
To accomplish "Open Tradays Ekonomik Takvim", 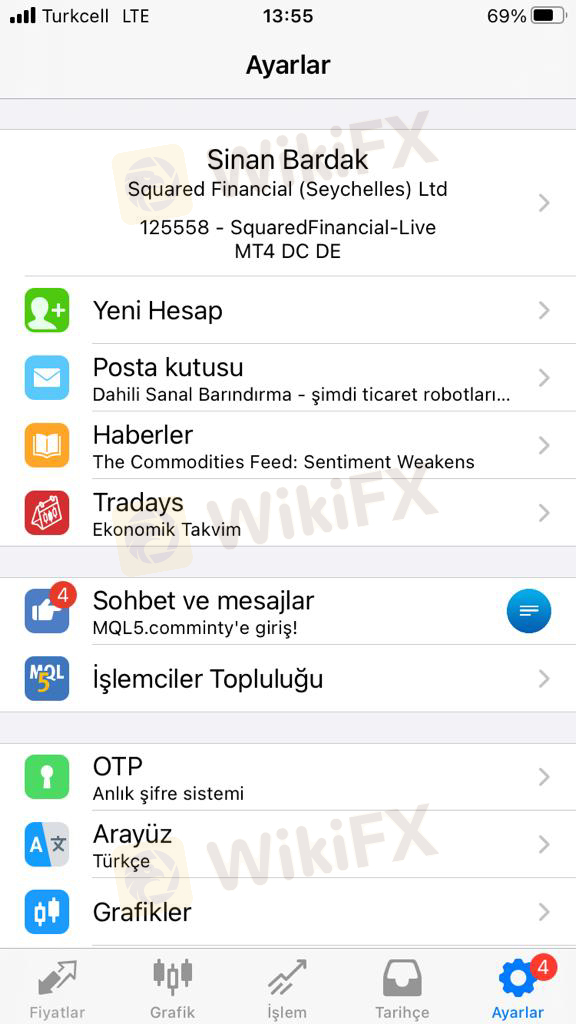I will coord(288,513).
